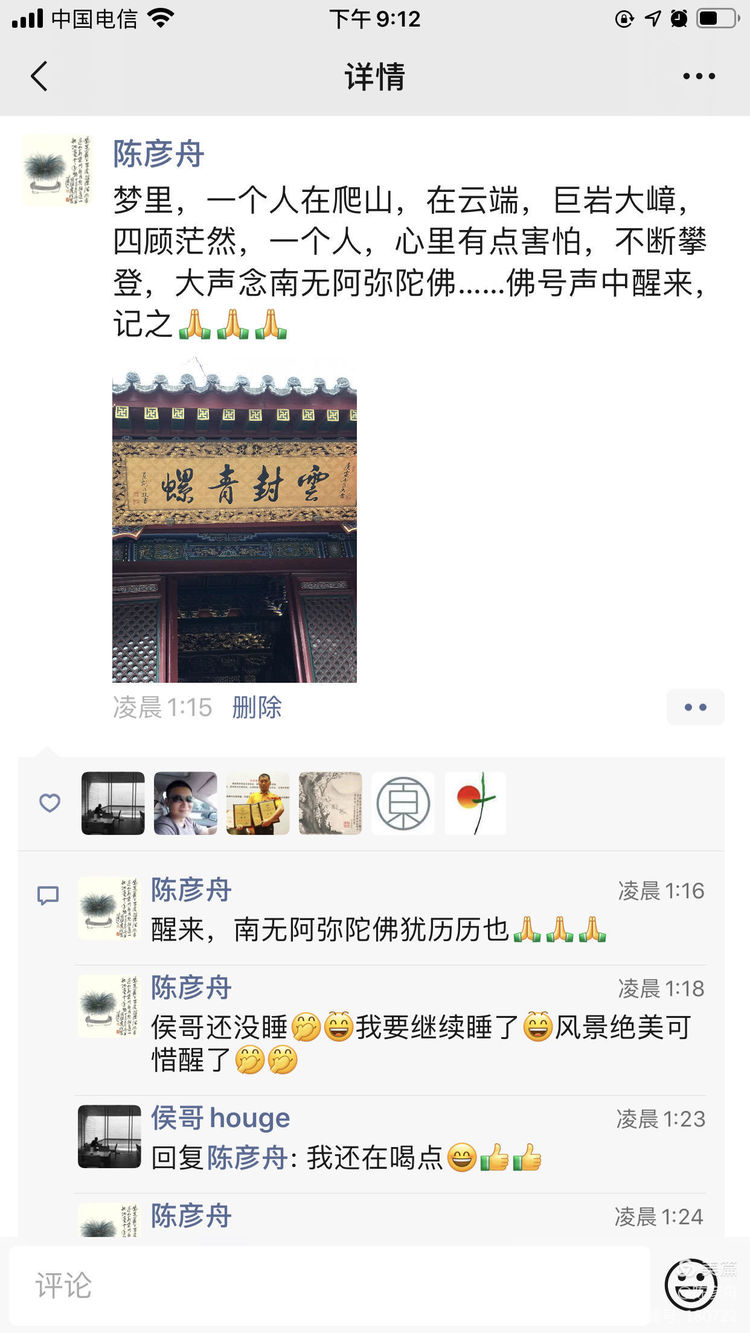Open the liker avatar holding certificates
This screenshot has height=1333, width=750.
(x=257, y=803)
